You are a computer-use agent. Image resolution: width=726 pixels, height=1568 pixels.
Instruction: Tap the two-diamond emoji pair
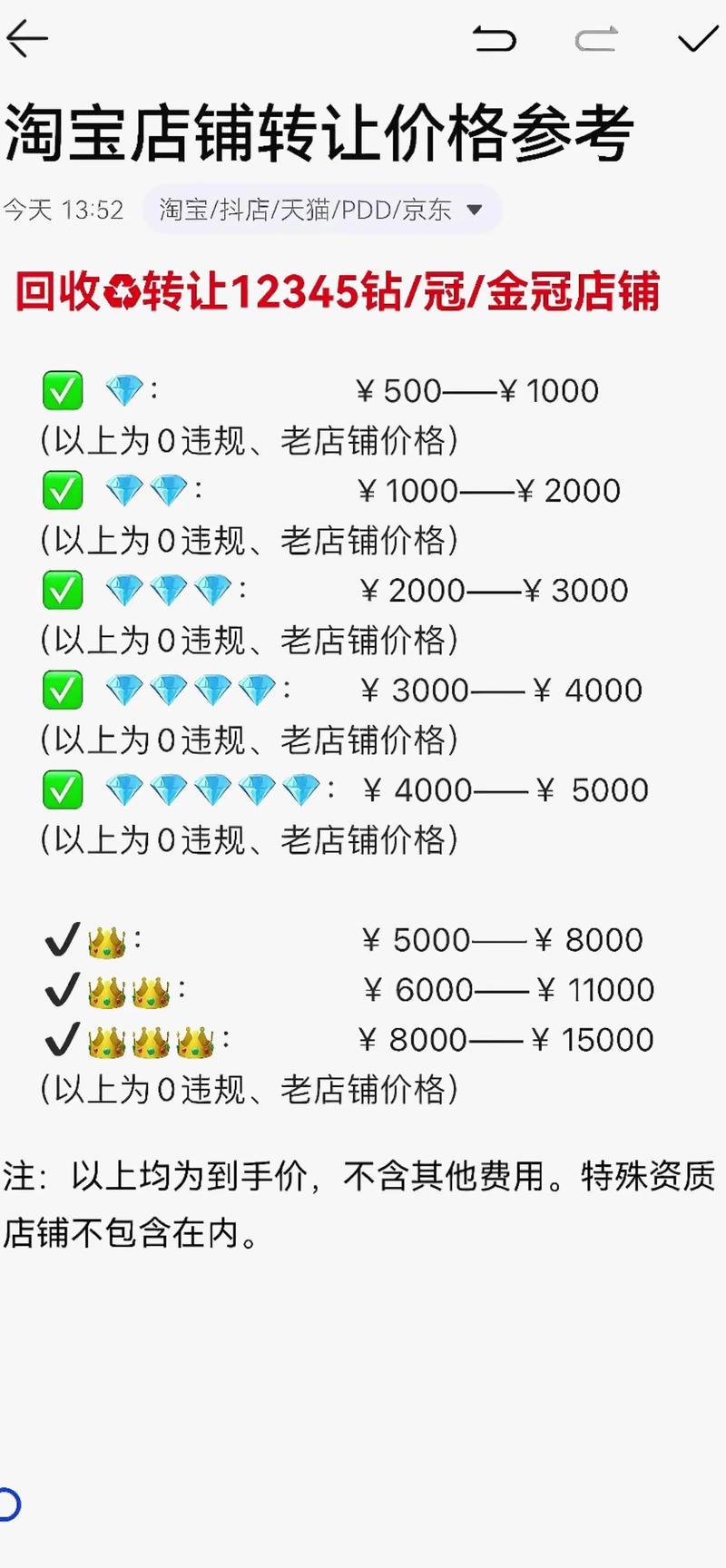tap(145, 490)
